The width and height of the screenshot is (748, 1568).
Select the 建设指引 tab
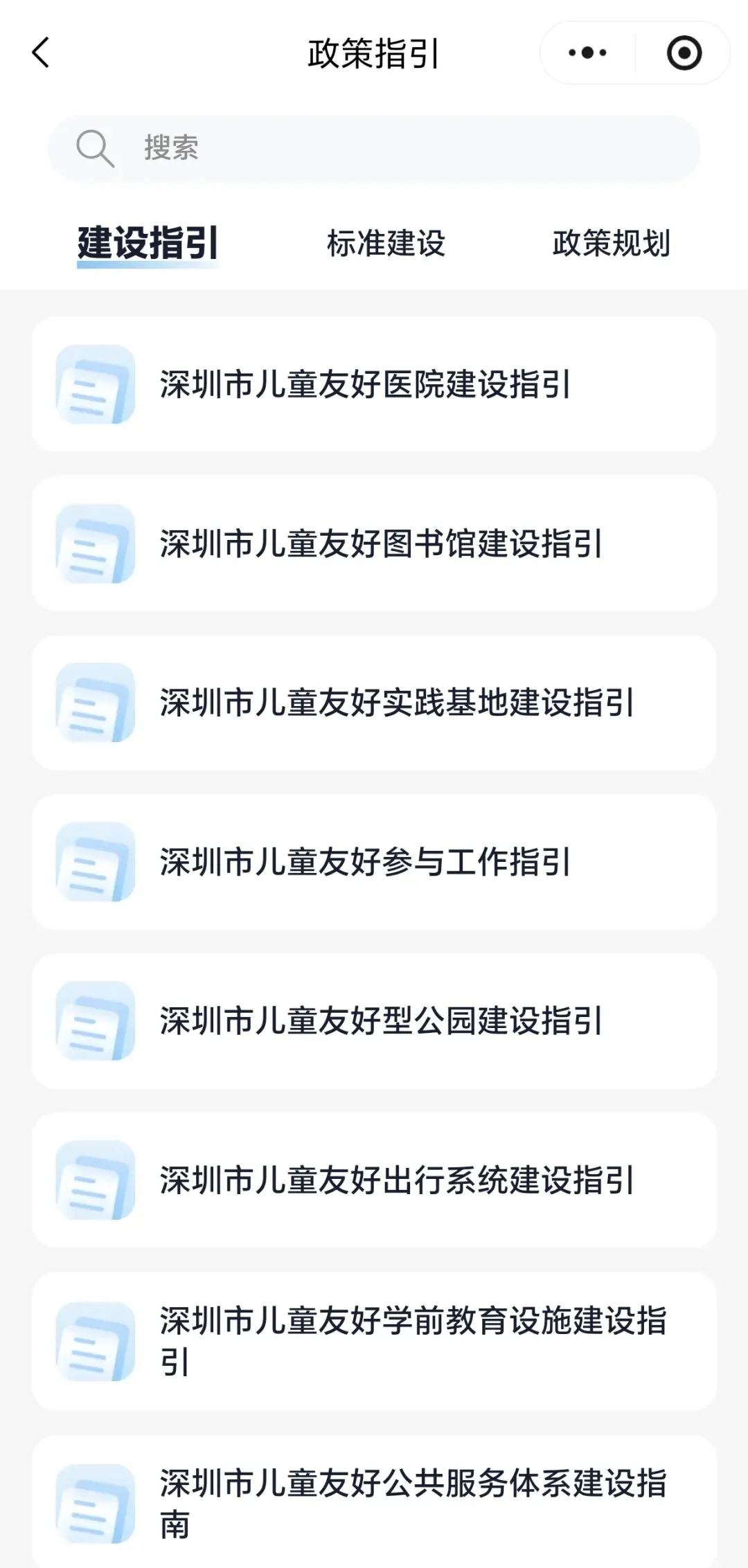click(x=148, y=243)
